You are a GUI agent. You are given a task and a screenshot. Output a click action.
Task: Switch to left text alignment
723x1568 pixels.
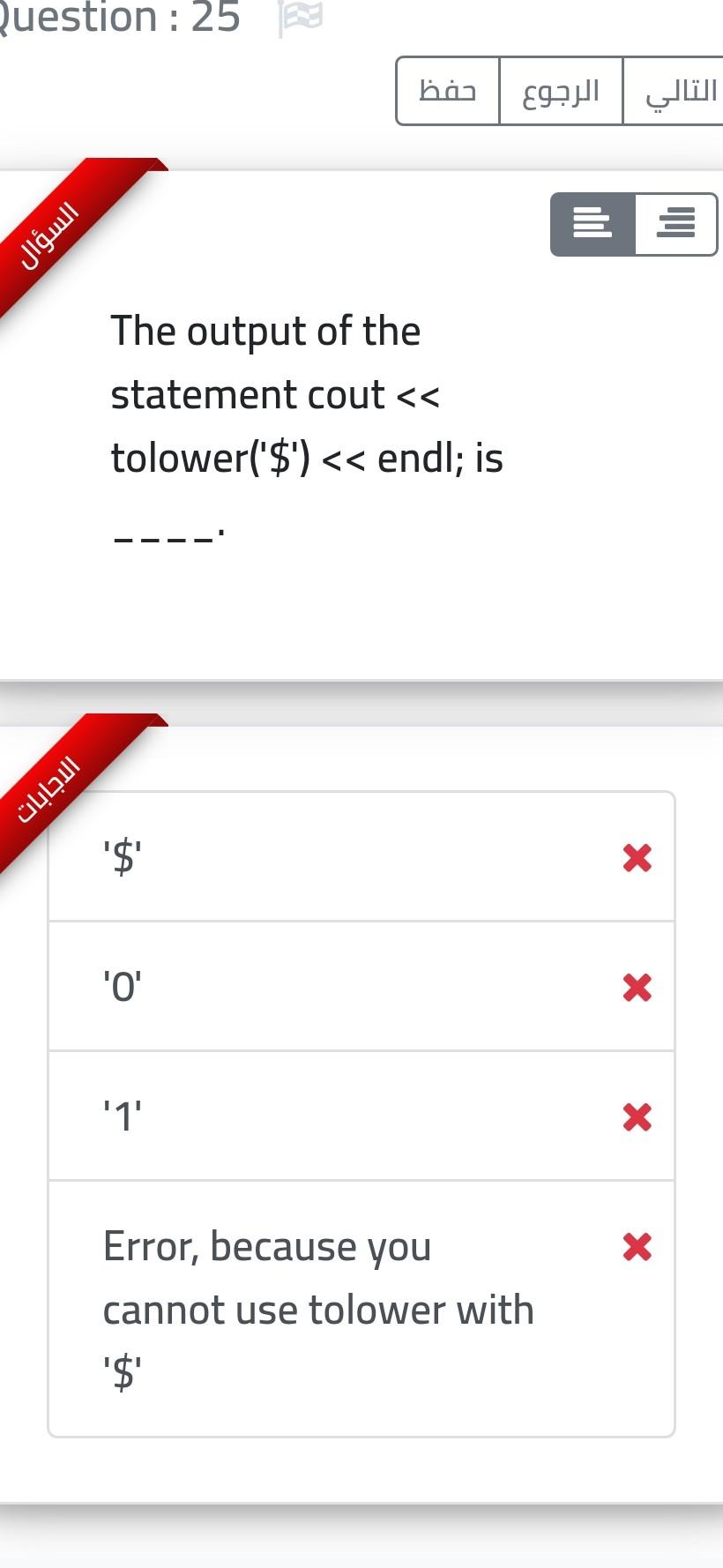(x=593, y=225)
